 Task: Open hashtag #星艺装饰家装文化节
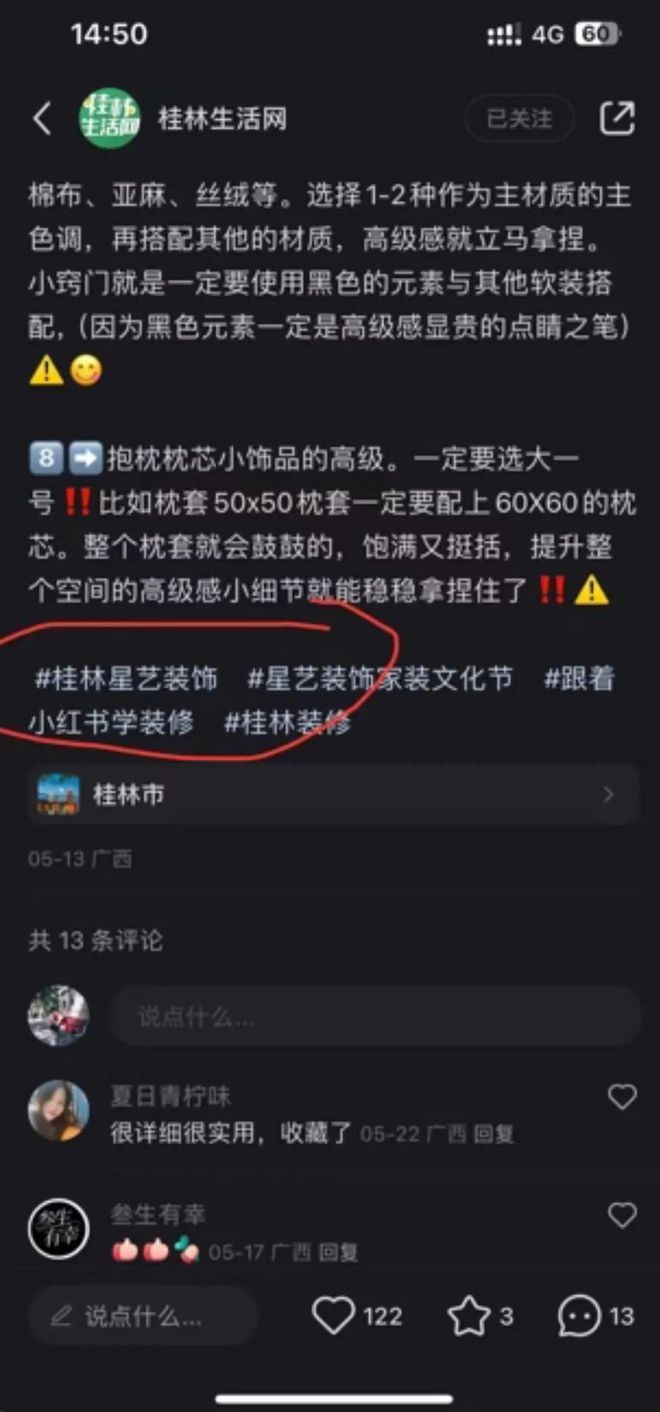(380, 679)
